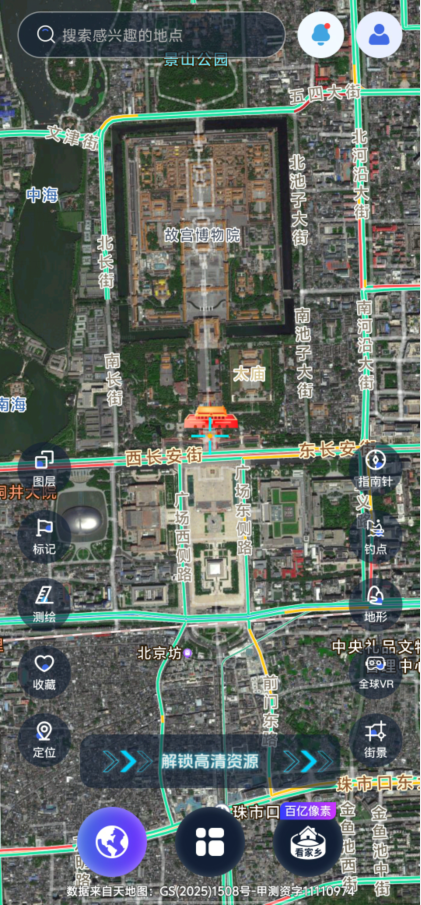Open the notifications bell
This screenshot has height=905, width=421.
(x=321, y=35)
